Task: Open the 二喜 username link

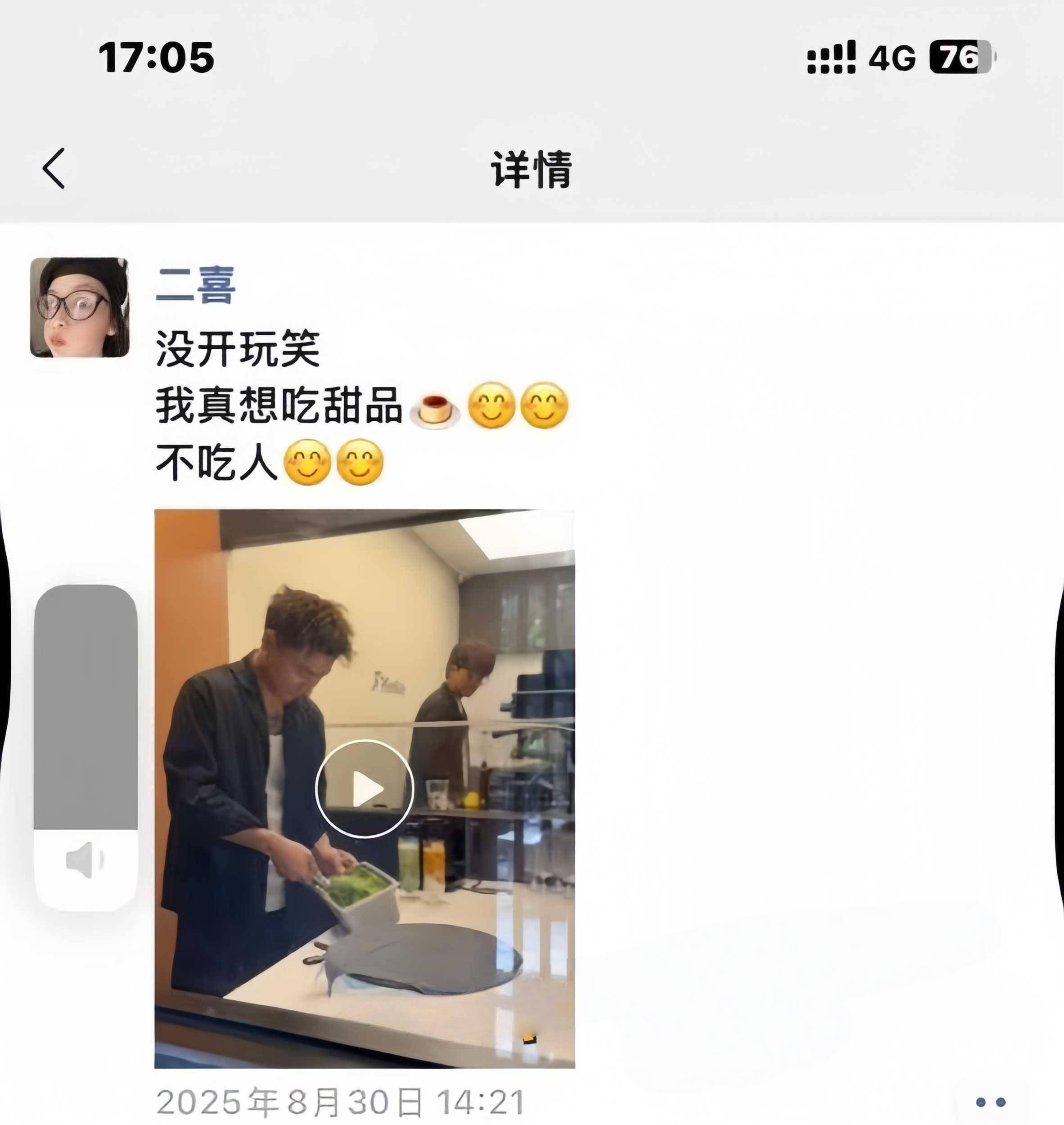Action: (x=195, y=285)
